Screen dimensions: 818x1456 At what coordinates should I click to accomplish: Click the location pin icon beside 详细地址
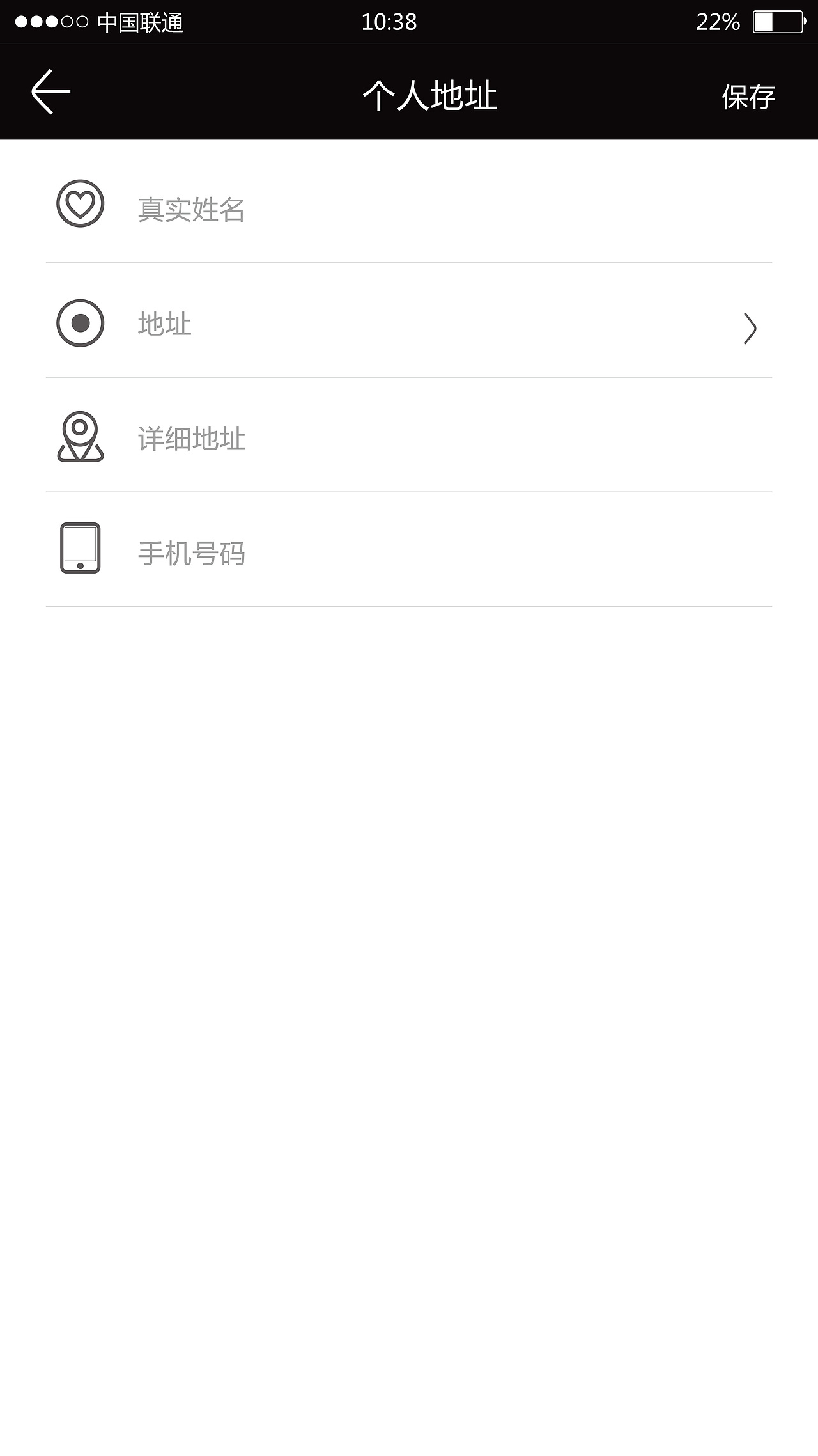click(79, 438)
